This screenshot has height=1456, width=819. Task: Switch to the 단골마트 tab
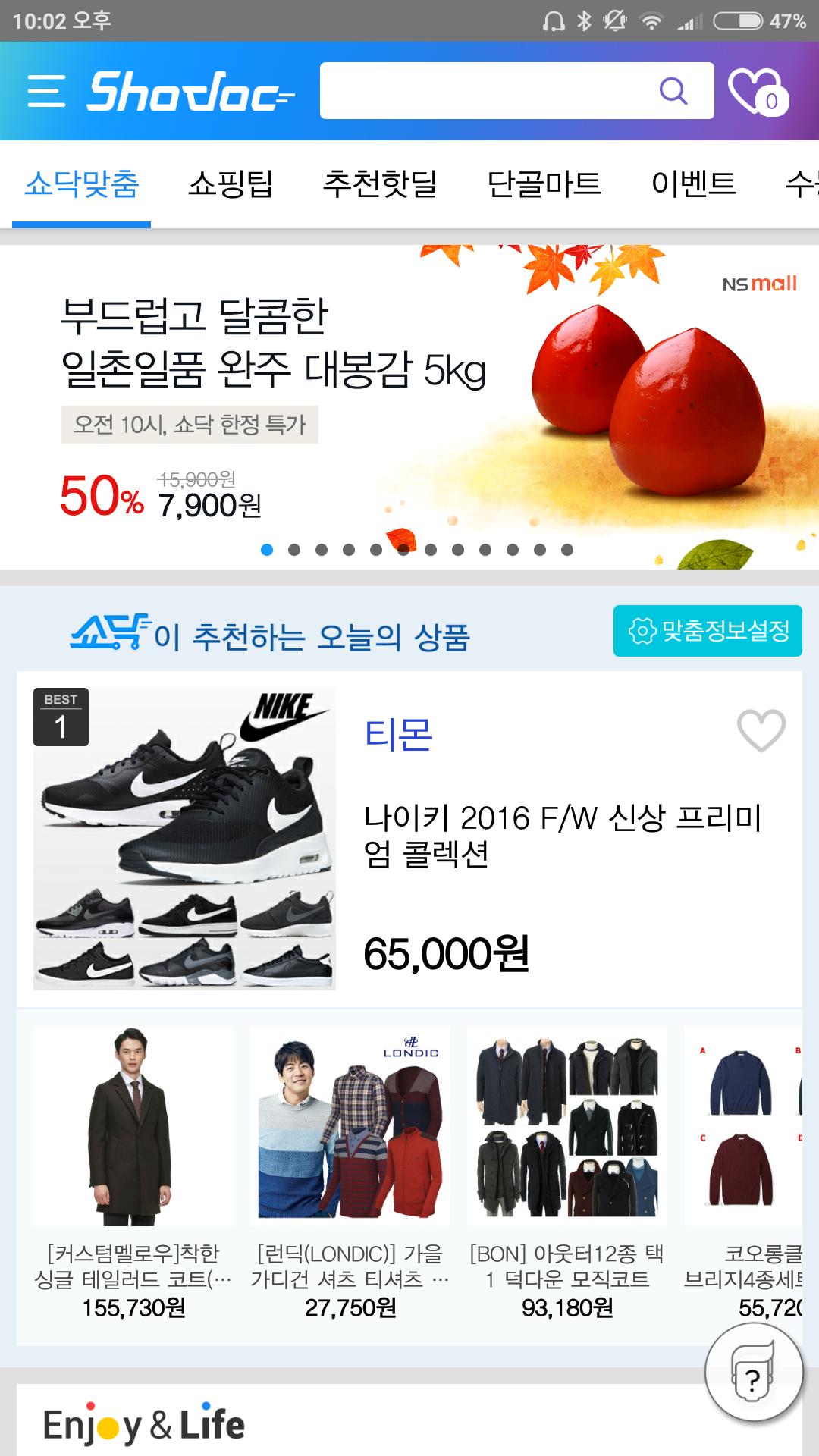coord(544,184)
